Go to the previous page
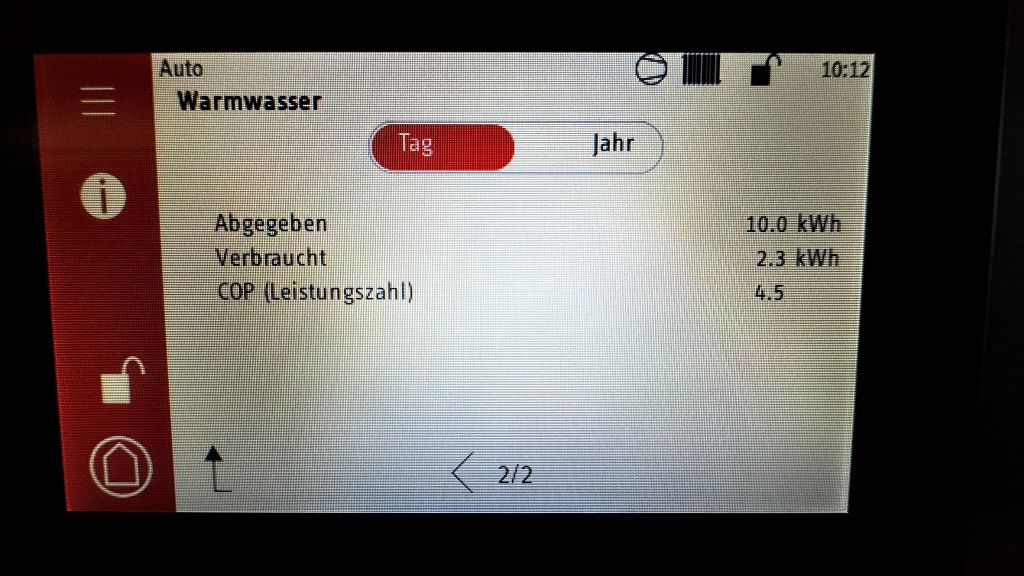The width and height of the screenshot is (1024, 576). point(462,474)
